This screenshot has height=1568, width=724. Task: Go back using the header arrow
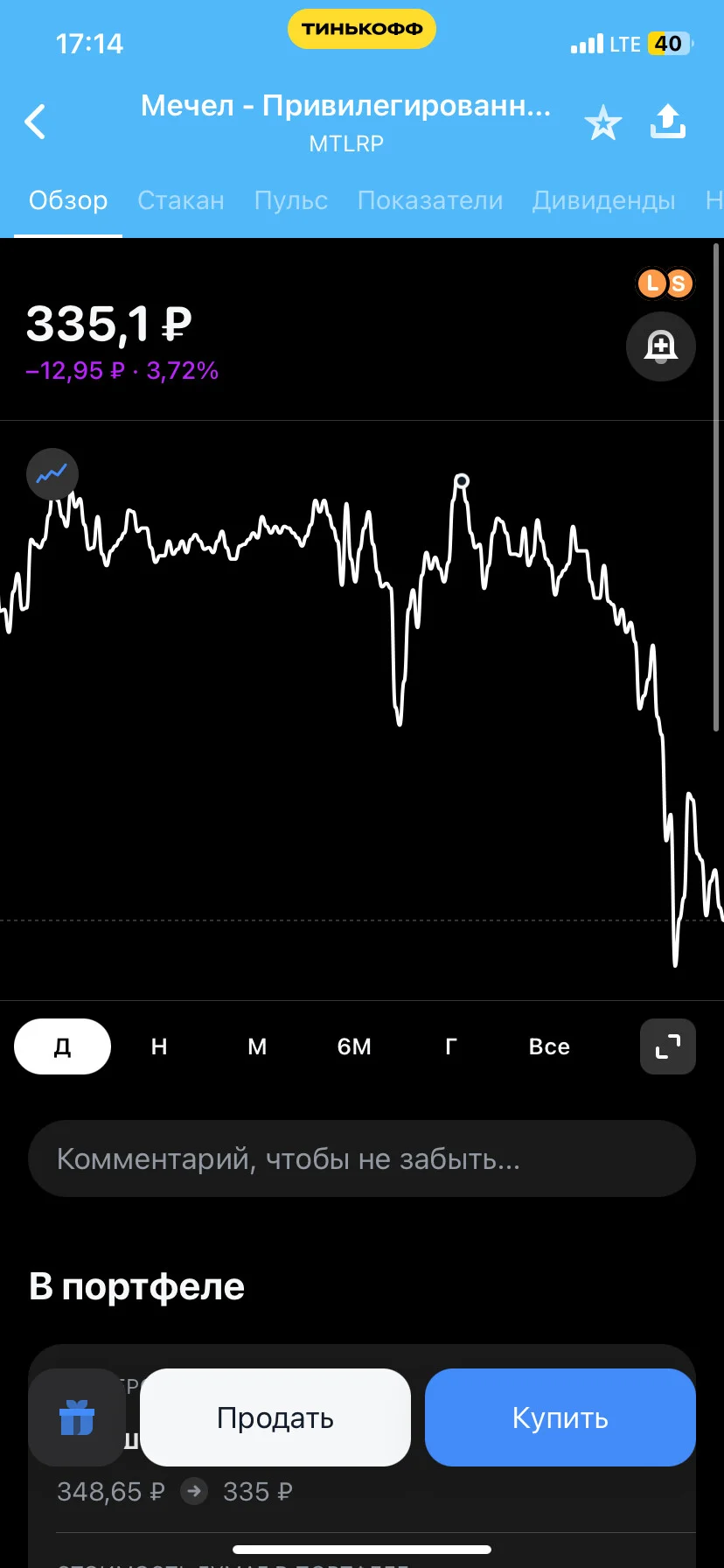coord(35,122)
